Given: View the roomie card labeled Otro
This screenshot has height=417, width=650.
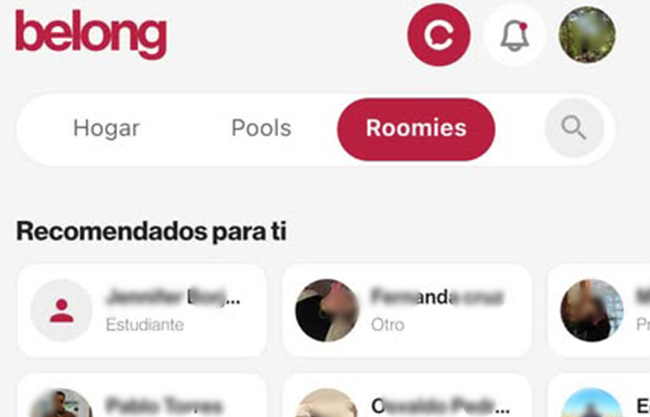Looking at the screenshot, I should click(406, 310).
